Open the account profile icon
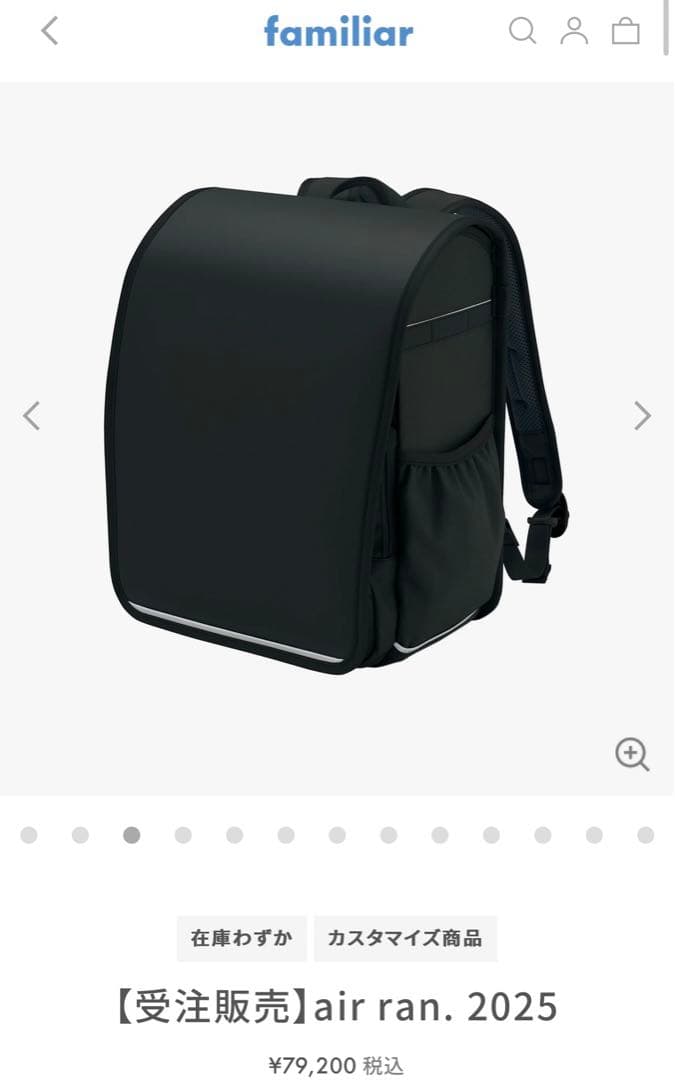The image size is (675, 1080). coord(574,31)
